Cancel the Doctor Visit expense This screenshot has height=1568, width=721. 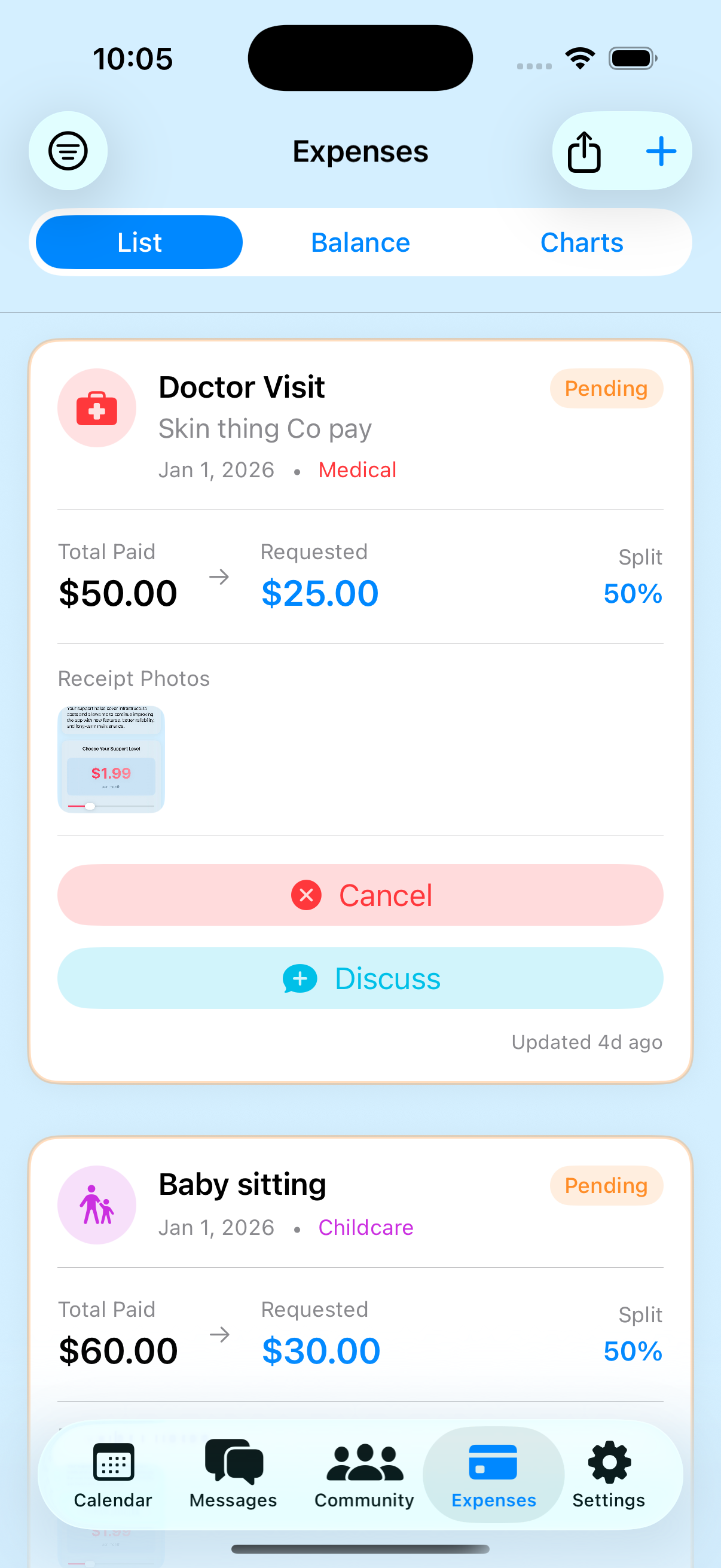pyautogui.click(x=360, y=895)
